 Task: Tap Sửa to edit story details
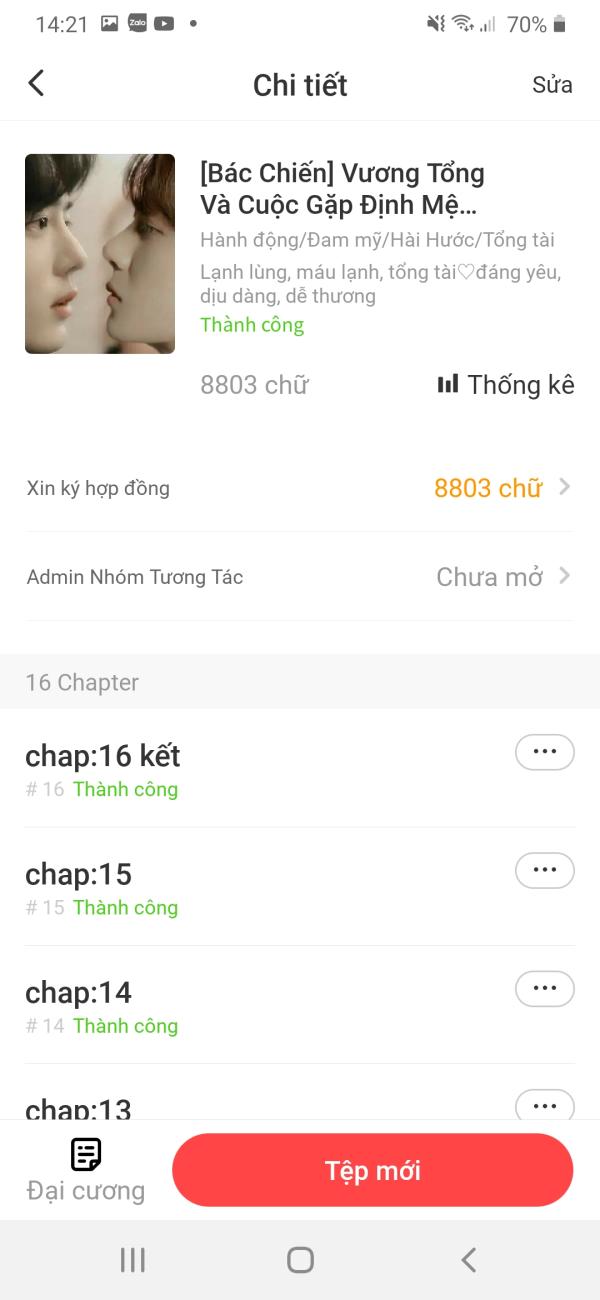click(x=552, y=84)
